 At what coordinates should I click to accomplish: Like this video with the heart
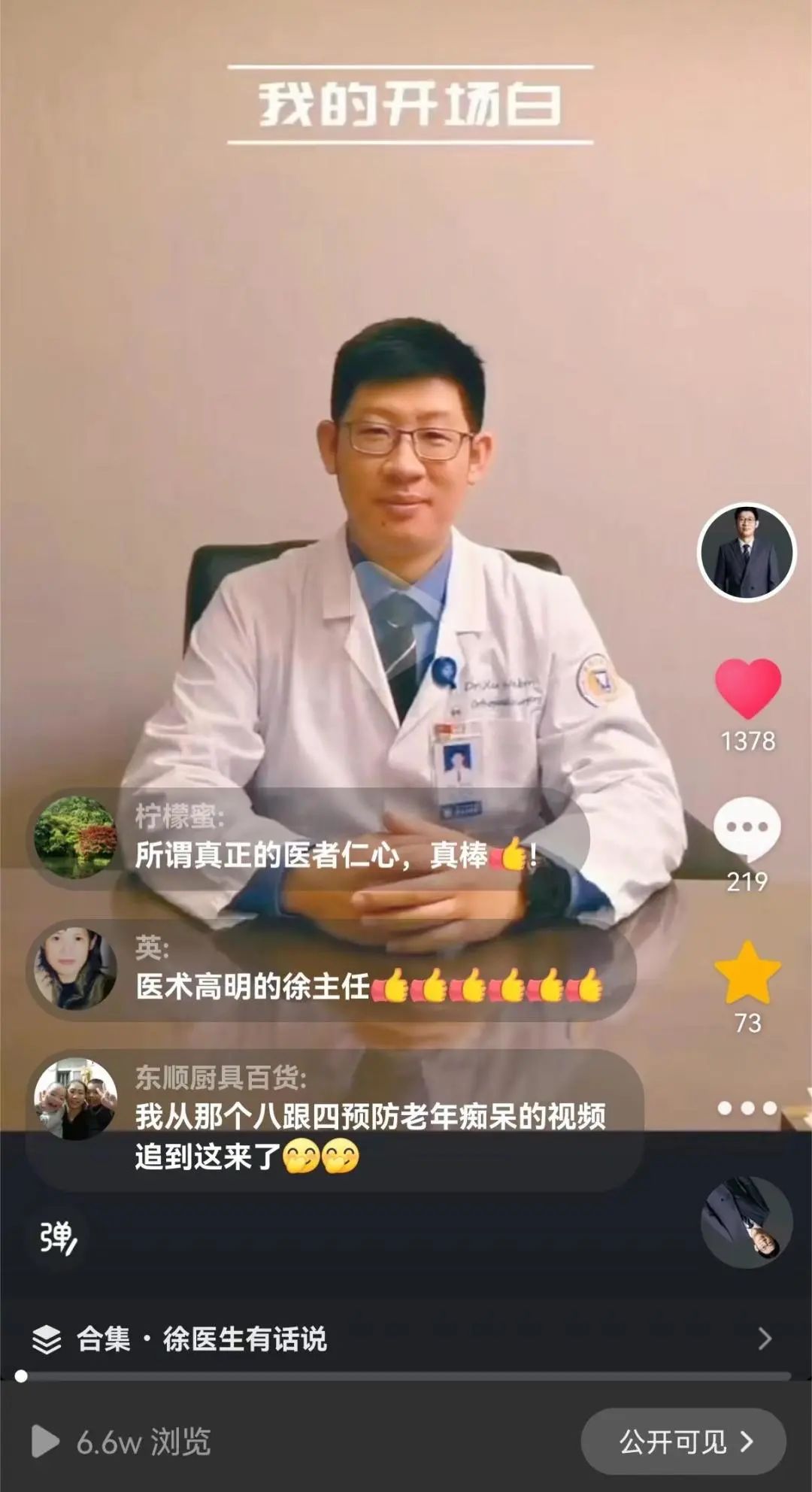747,687
